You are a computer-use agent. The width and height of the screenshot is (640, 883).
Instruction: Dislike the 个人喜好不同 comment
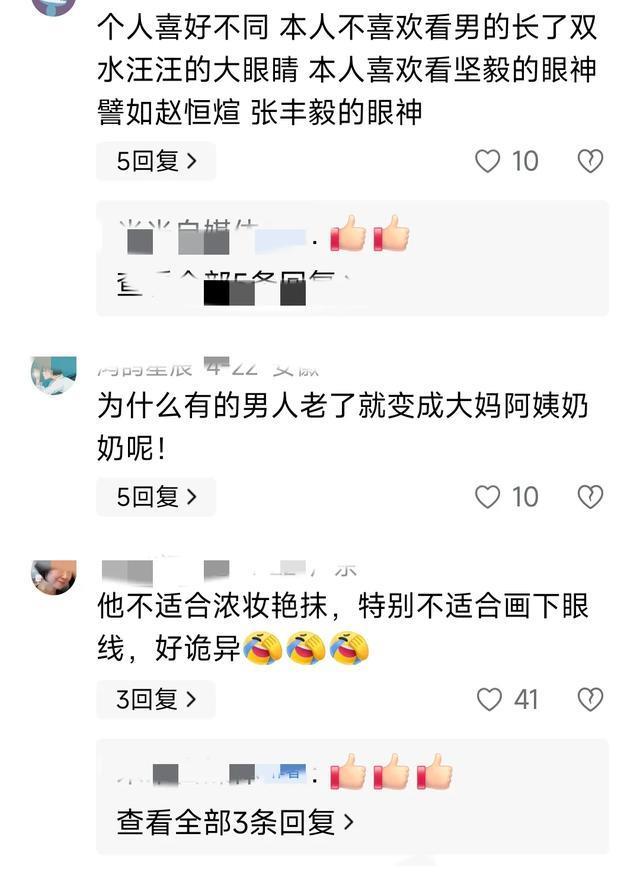591,161
